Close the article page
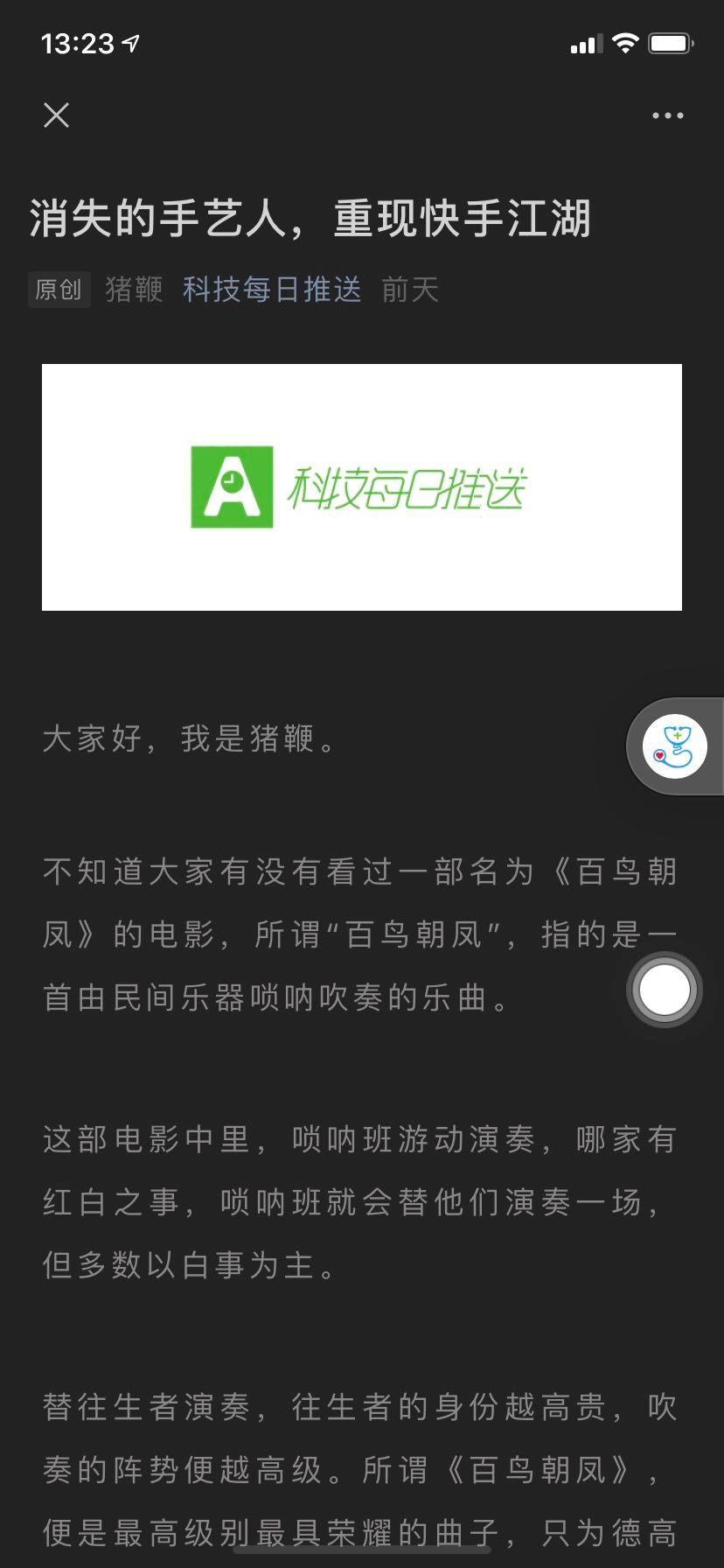The height and width of the screenshot is (1568, 724). pos(56,115)
